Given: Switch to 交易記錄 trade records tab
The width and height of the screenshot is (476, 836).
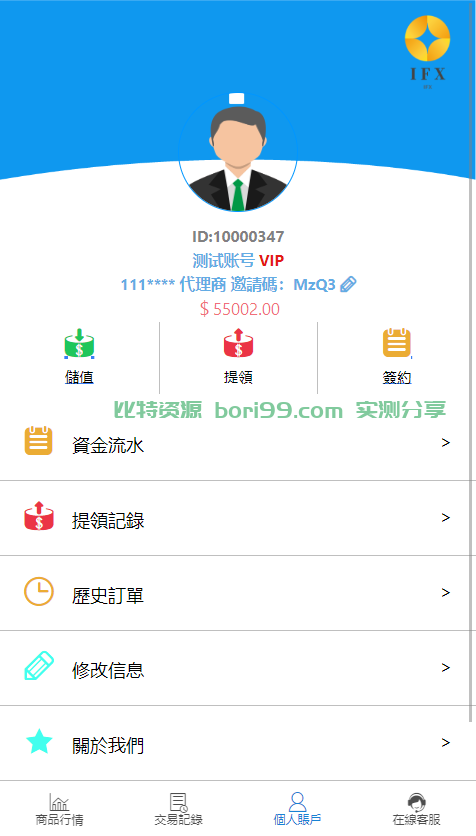Looking at the screenshot, I should coord(178,809).
